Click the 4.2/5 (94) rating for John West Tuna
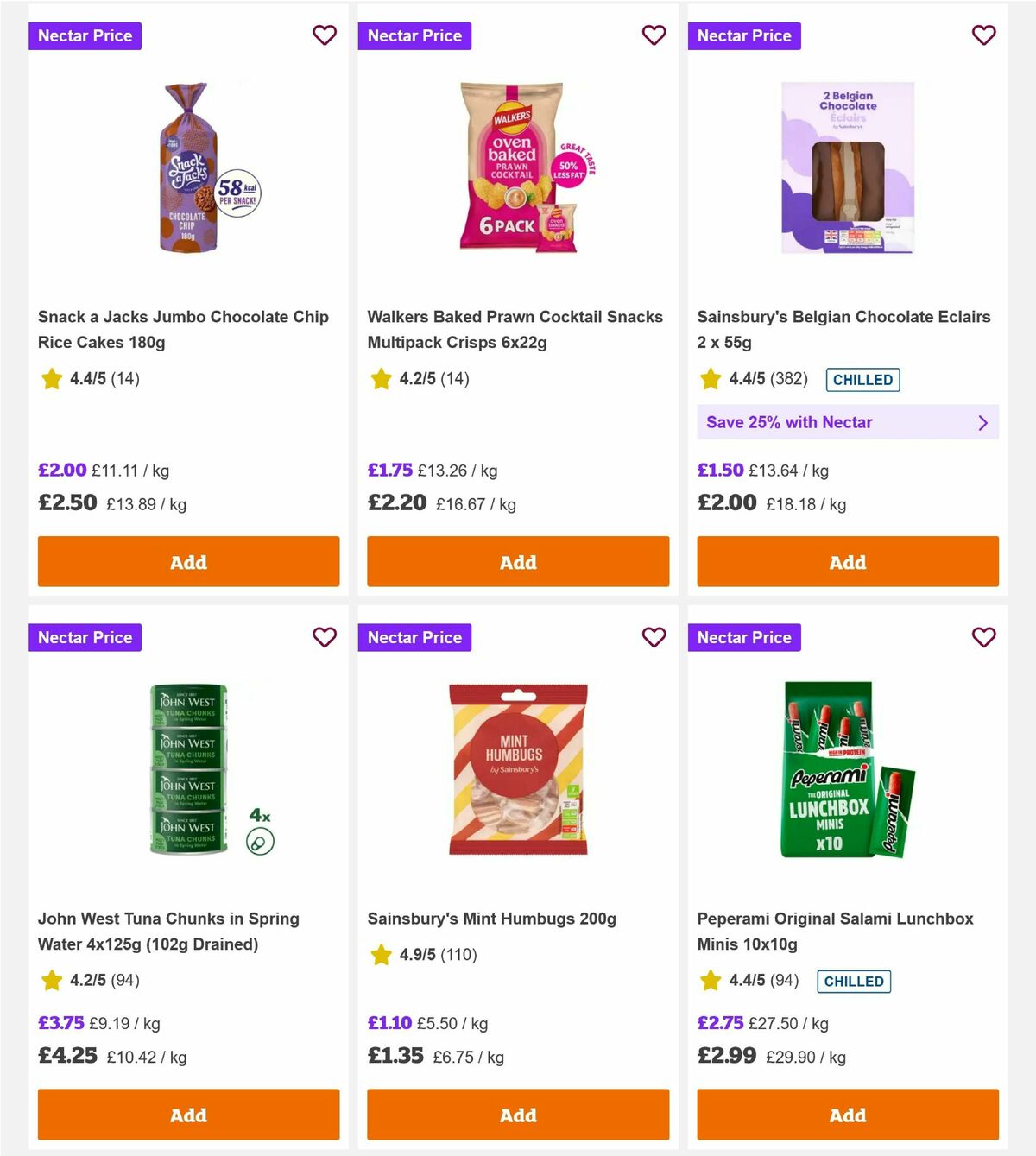 click(x=104, y=981)
